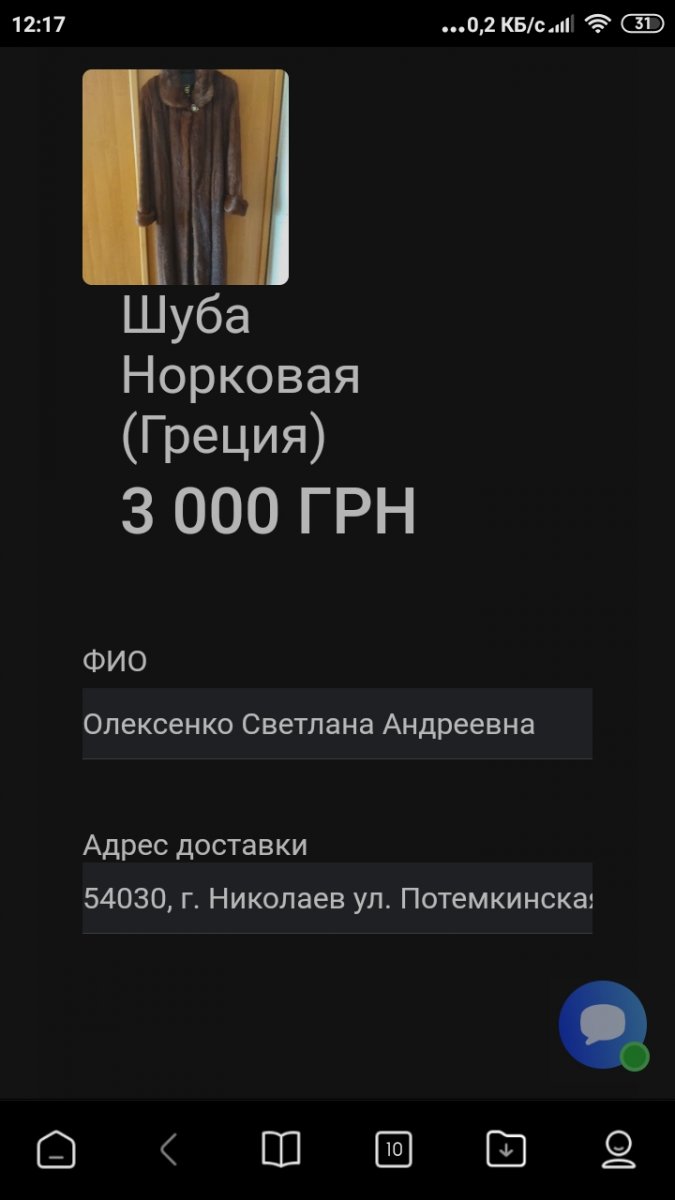Show the 10 open tabs
This screenshot has height=1200, width=675.
point(394,1150)
